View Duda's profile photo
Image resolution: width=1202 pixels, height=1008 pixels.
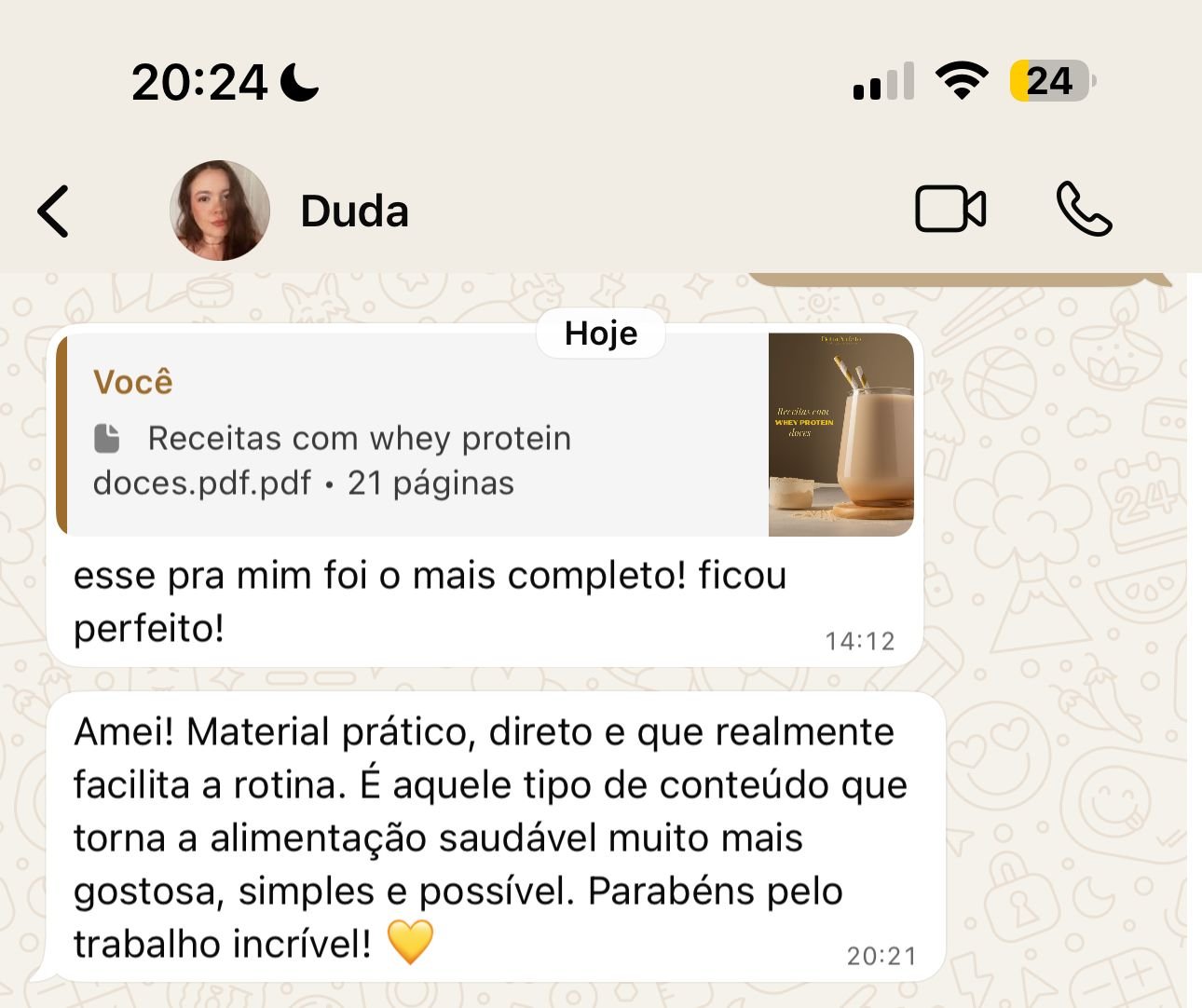tap(220, 211)
